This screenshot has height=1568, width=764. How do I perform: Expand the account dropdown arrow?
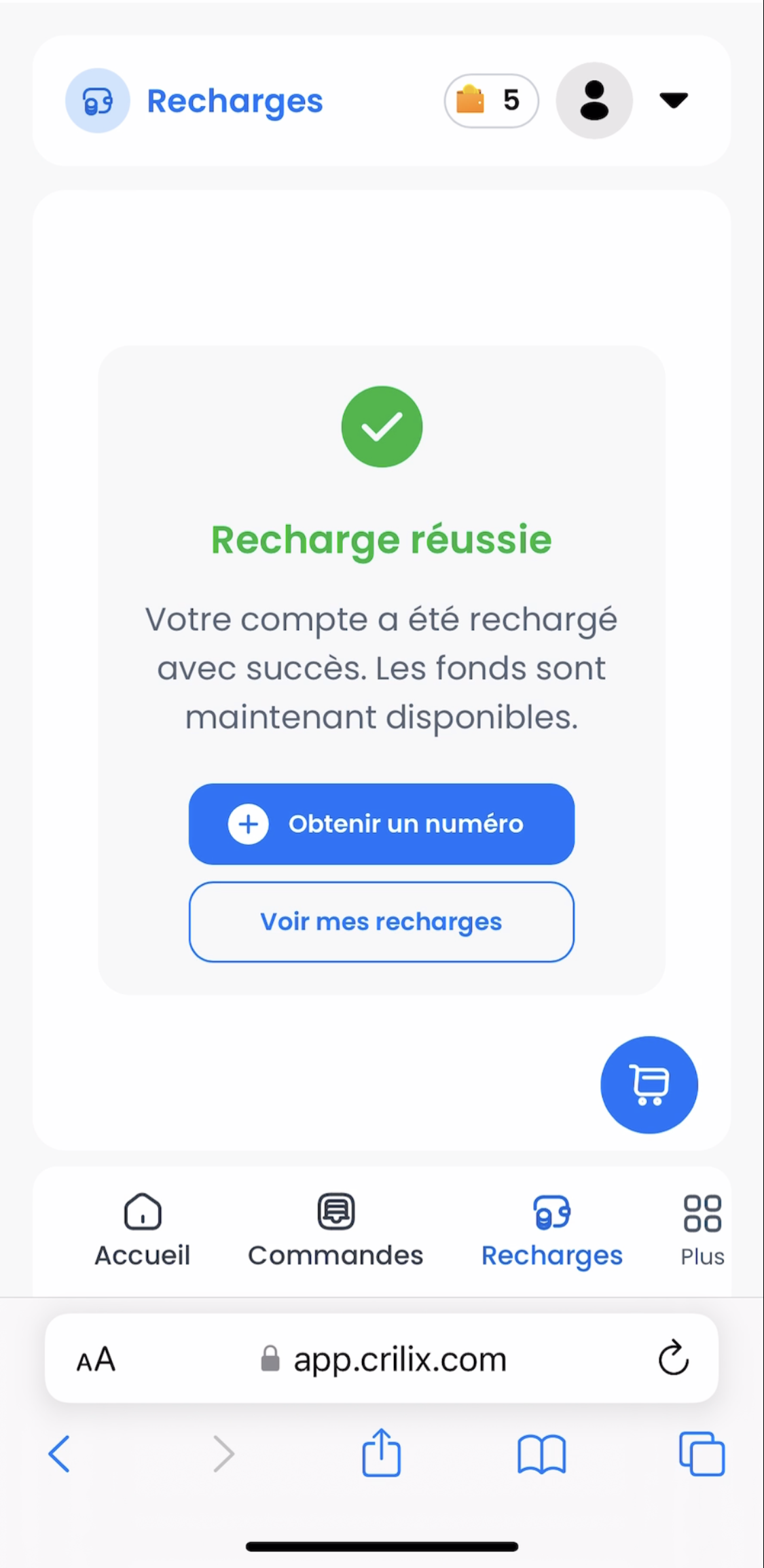pyautogui.click(x=674, y=101)
